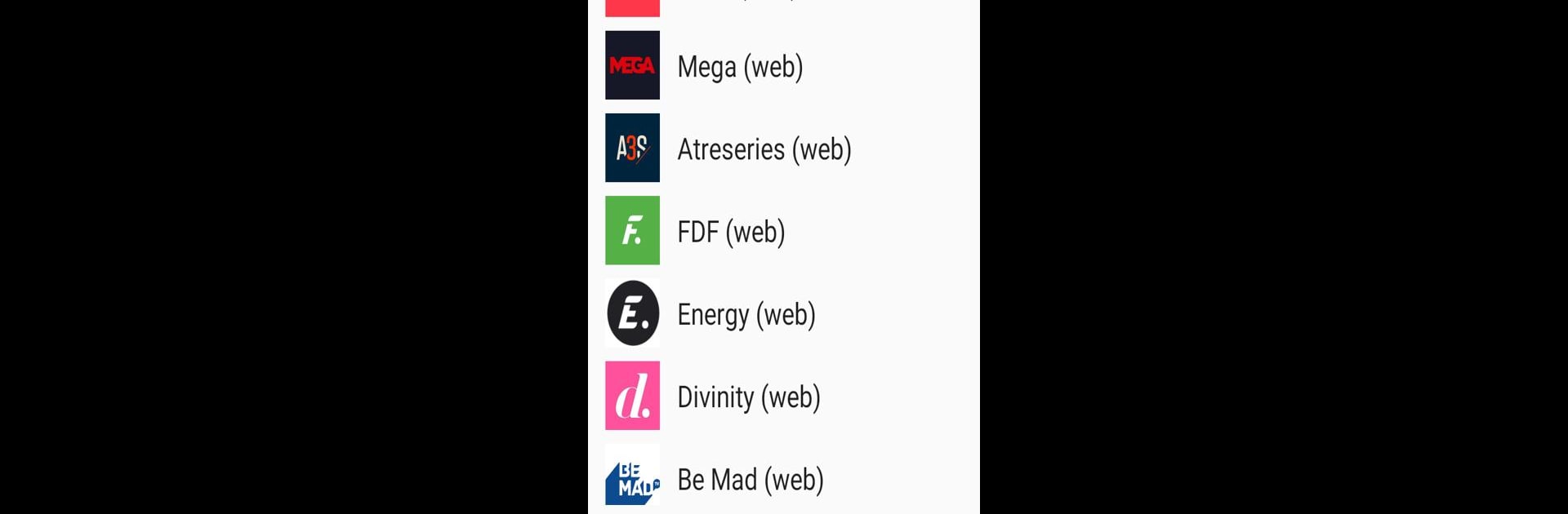Tap the Be Mad (web) row
The height and width of the screenshot is (514, 1568).
750,479
